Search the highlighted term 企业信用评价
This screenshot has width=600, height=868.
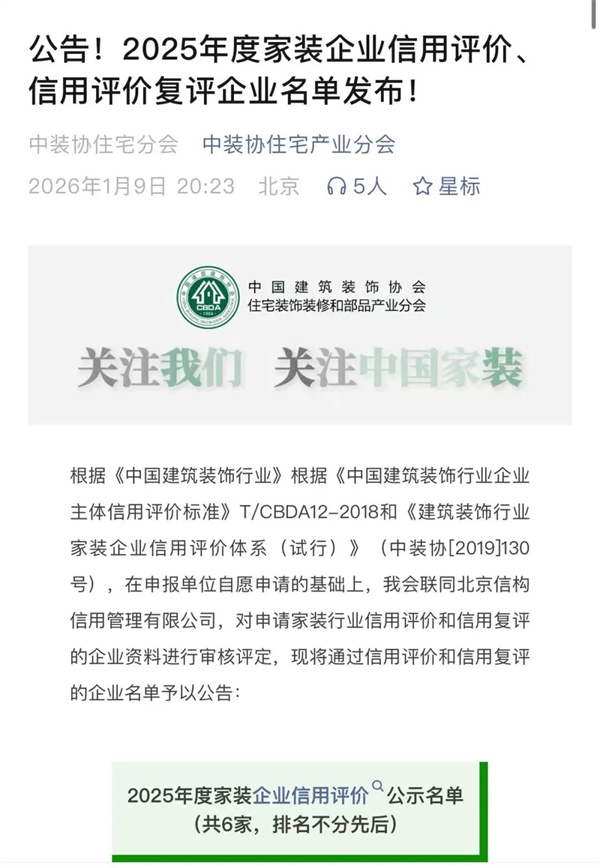[x=311, y=796]
